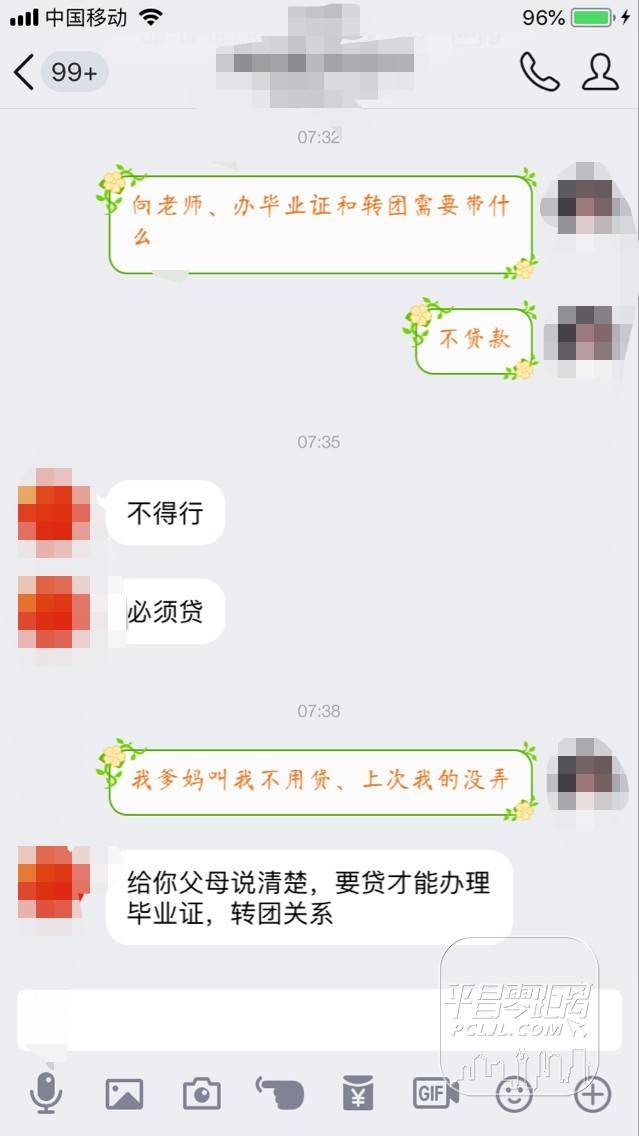
Task: Open the GIF picker
Action: pyautogui.click(x=436, y=1095)
